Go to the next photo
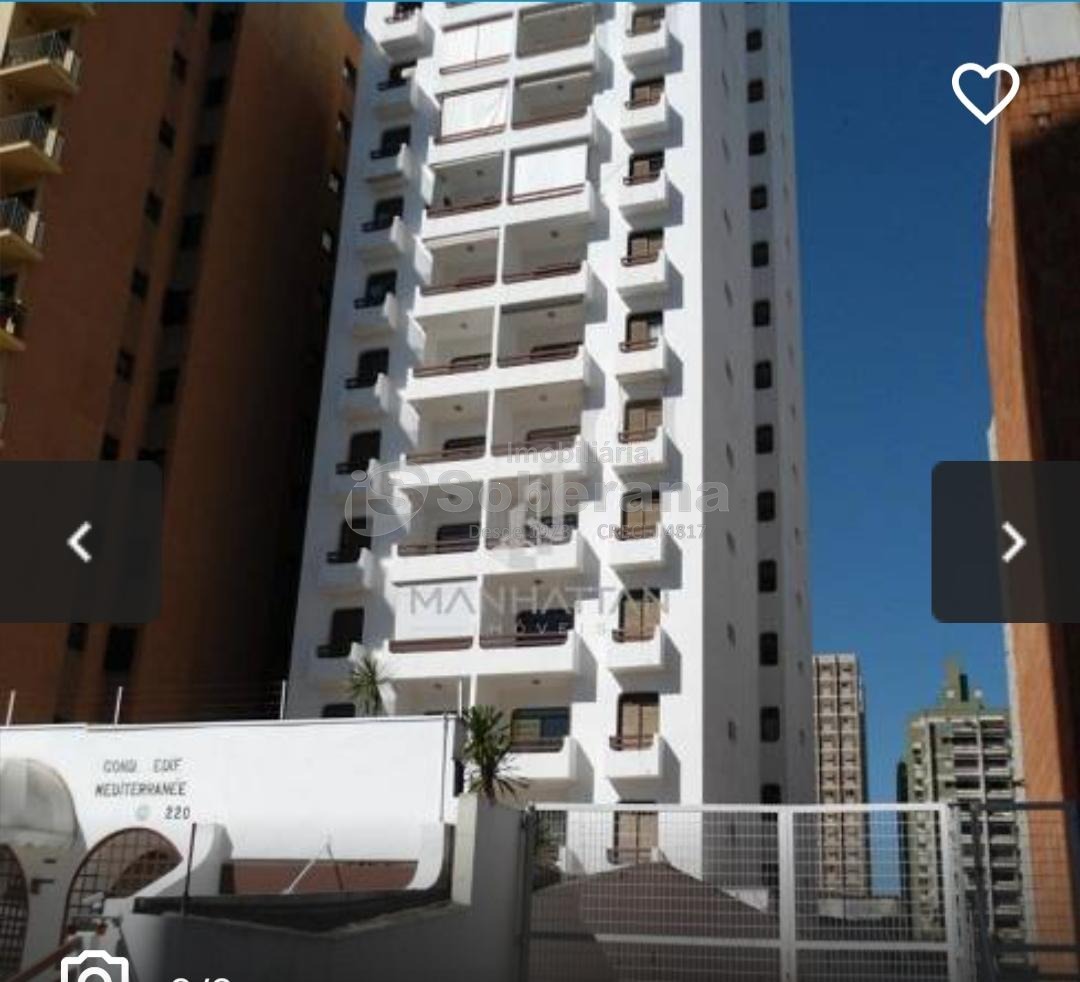 [1012, 542]
